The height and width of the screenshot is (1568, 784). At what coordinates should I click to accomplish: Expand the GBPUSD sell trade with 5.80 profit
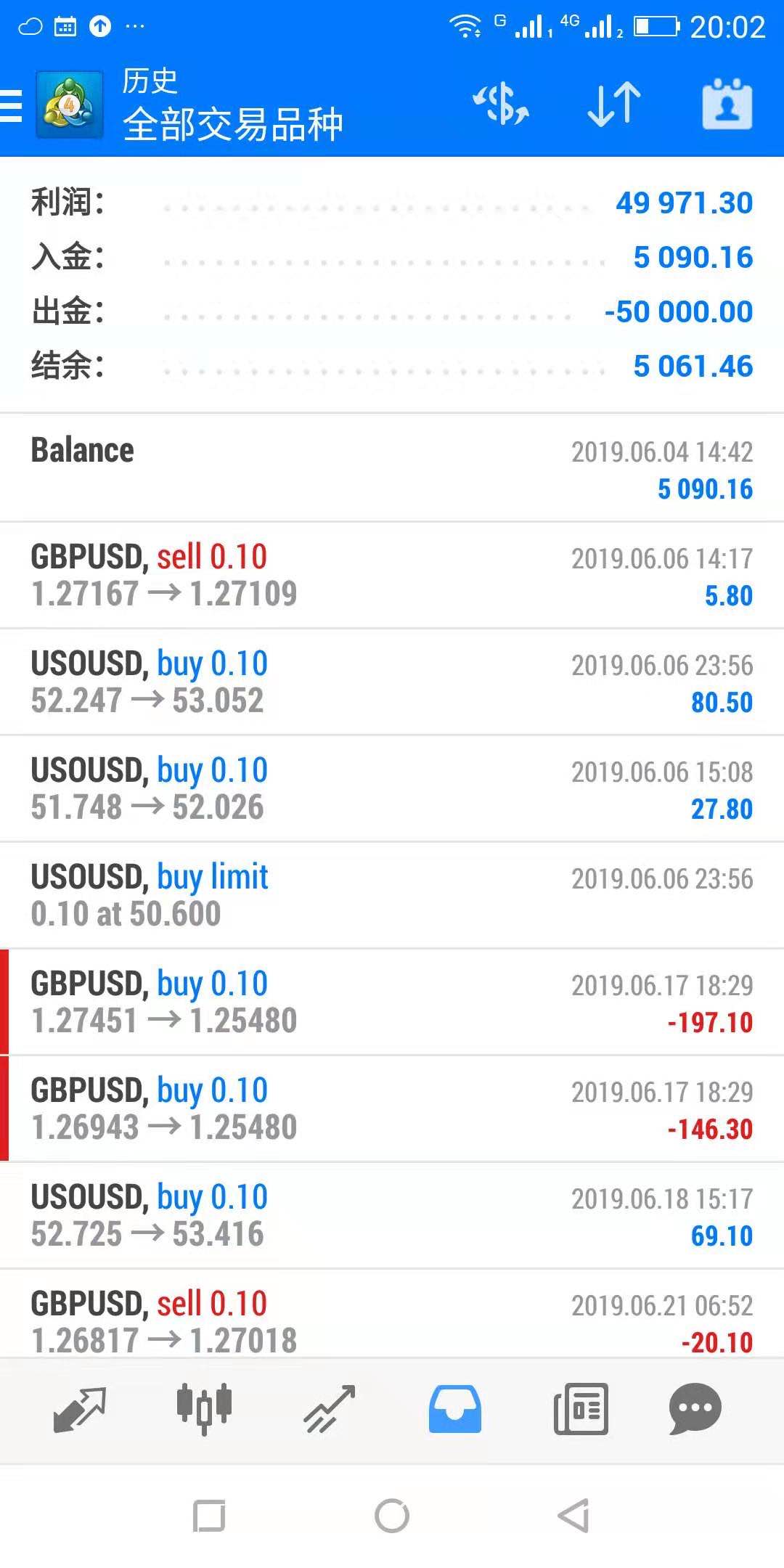pos(392,575)
